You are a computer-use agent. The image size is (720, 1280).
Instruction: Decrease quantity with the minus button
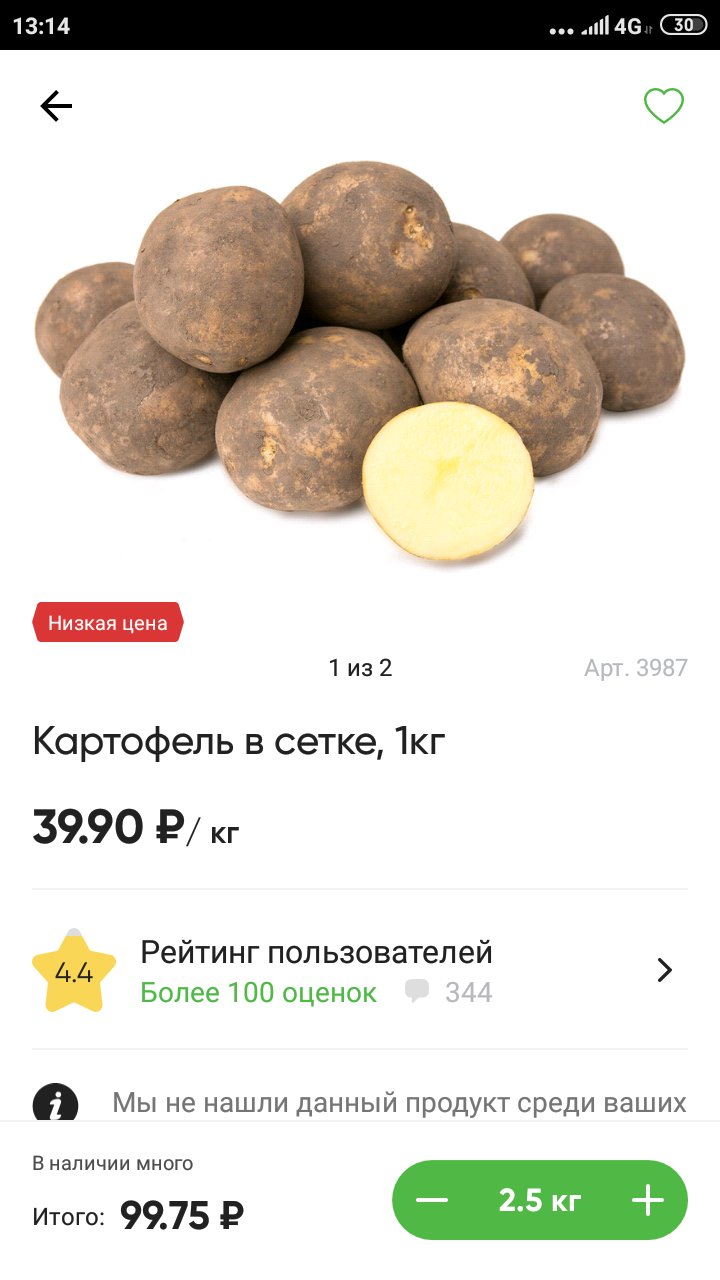(x=432, y=1200)
